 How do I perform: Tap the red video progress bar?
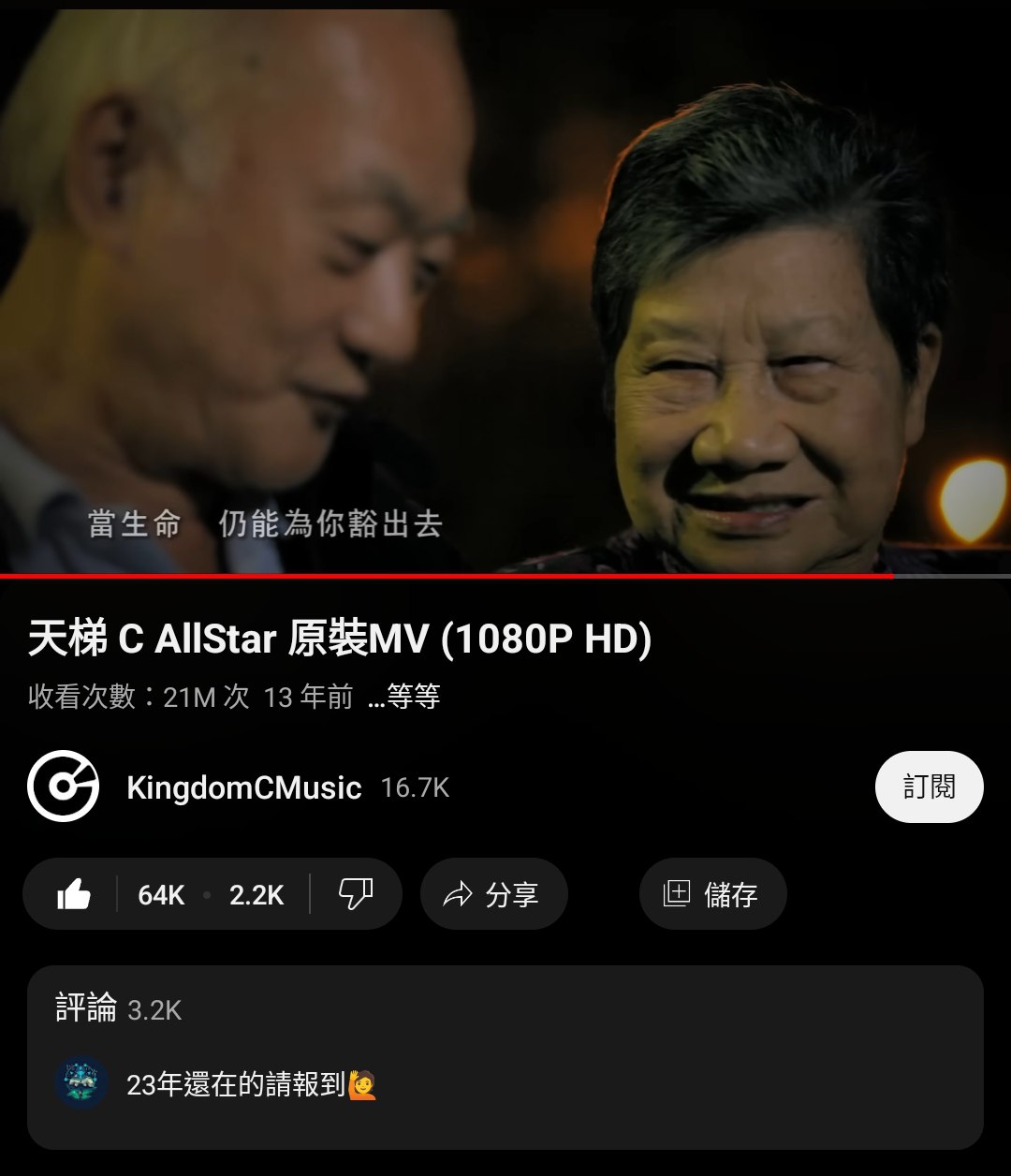click(447, 576)
